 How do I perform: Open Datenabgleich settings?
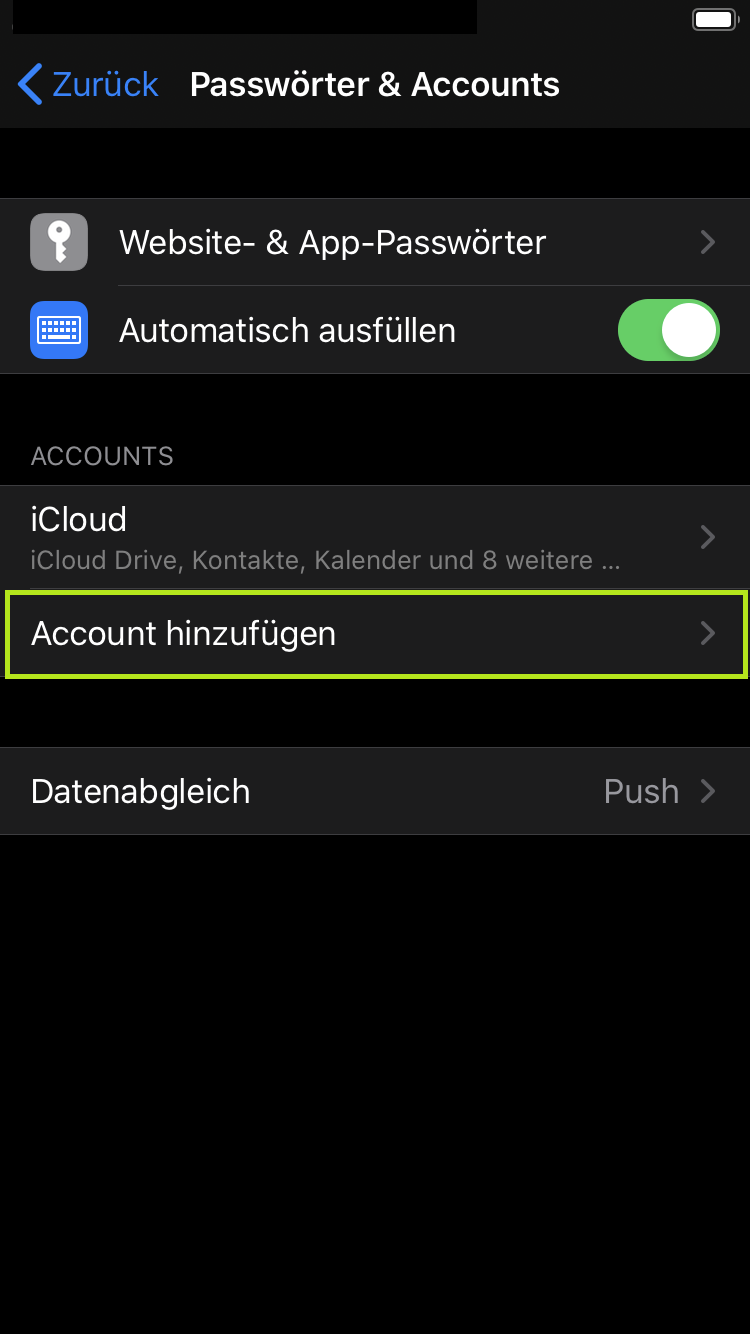coord(375,792)
